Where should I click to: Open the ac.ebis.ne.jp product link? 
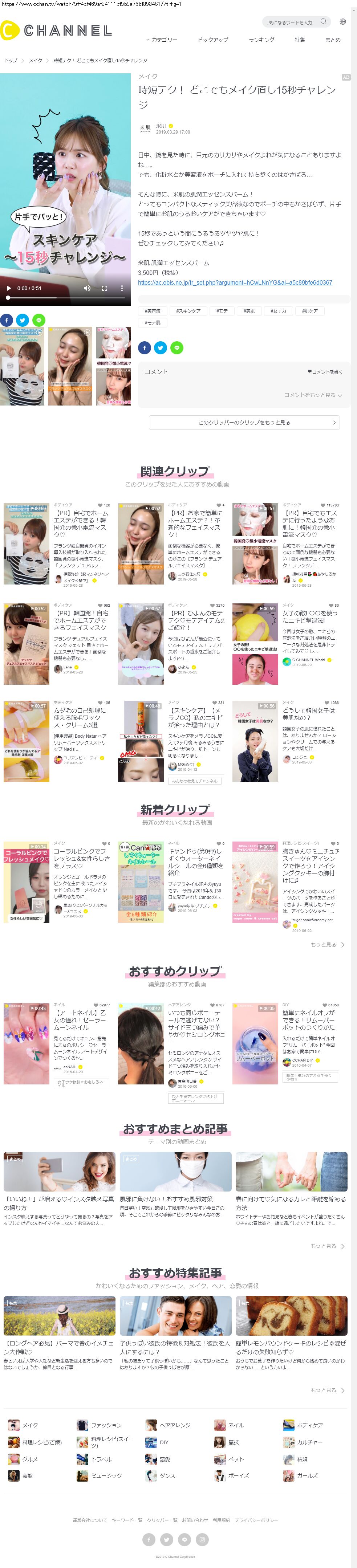point(235,282)
